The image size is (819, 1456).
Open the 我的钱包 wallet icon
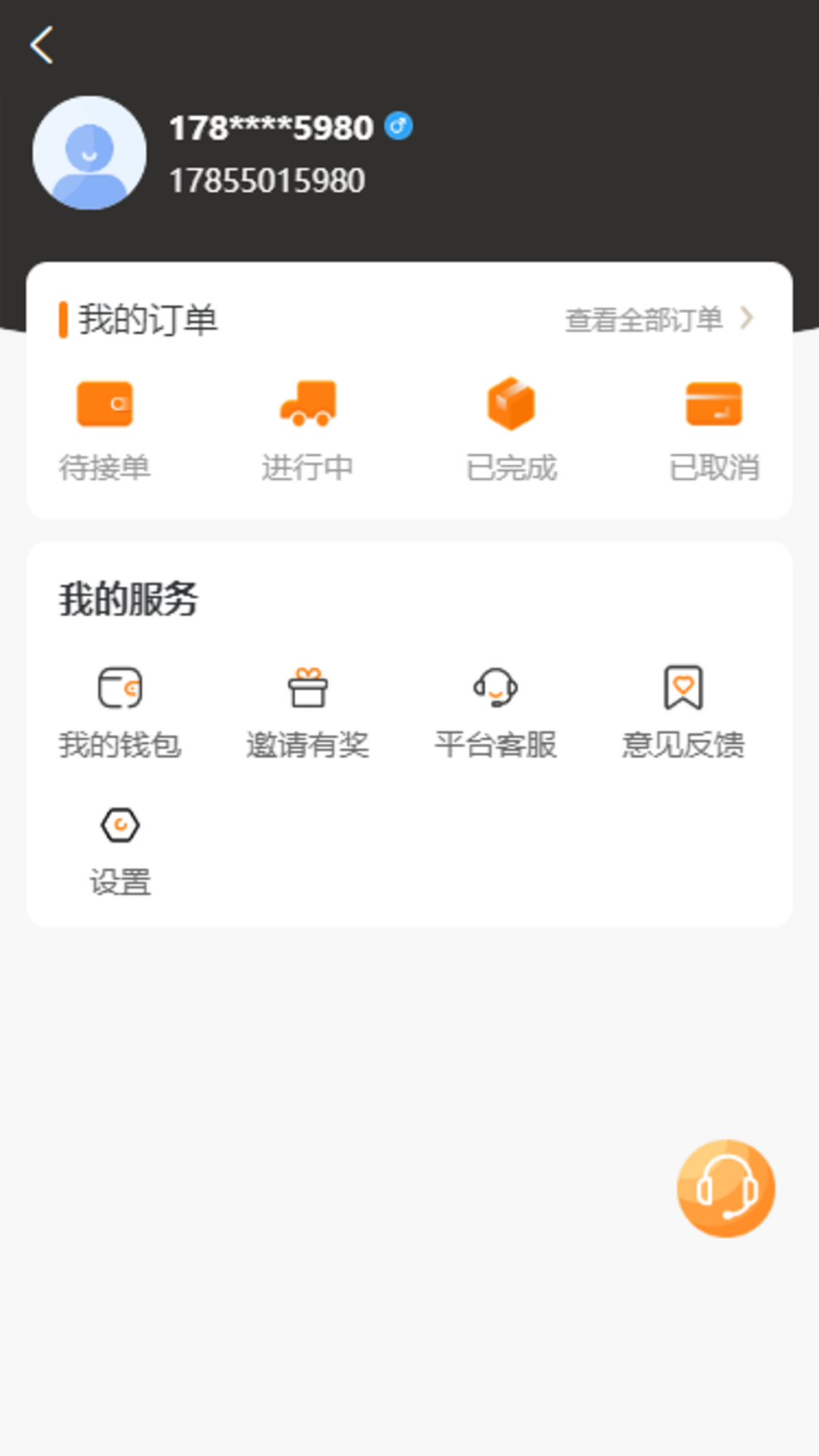click(x=121, y=689)
